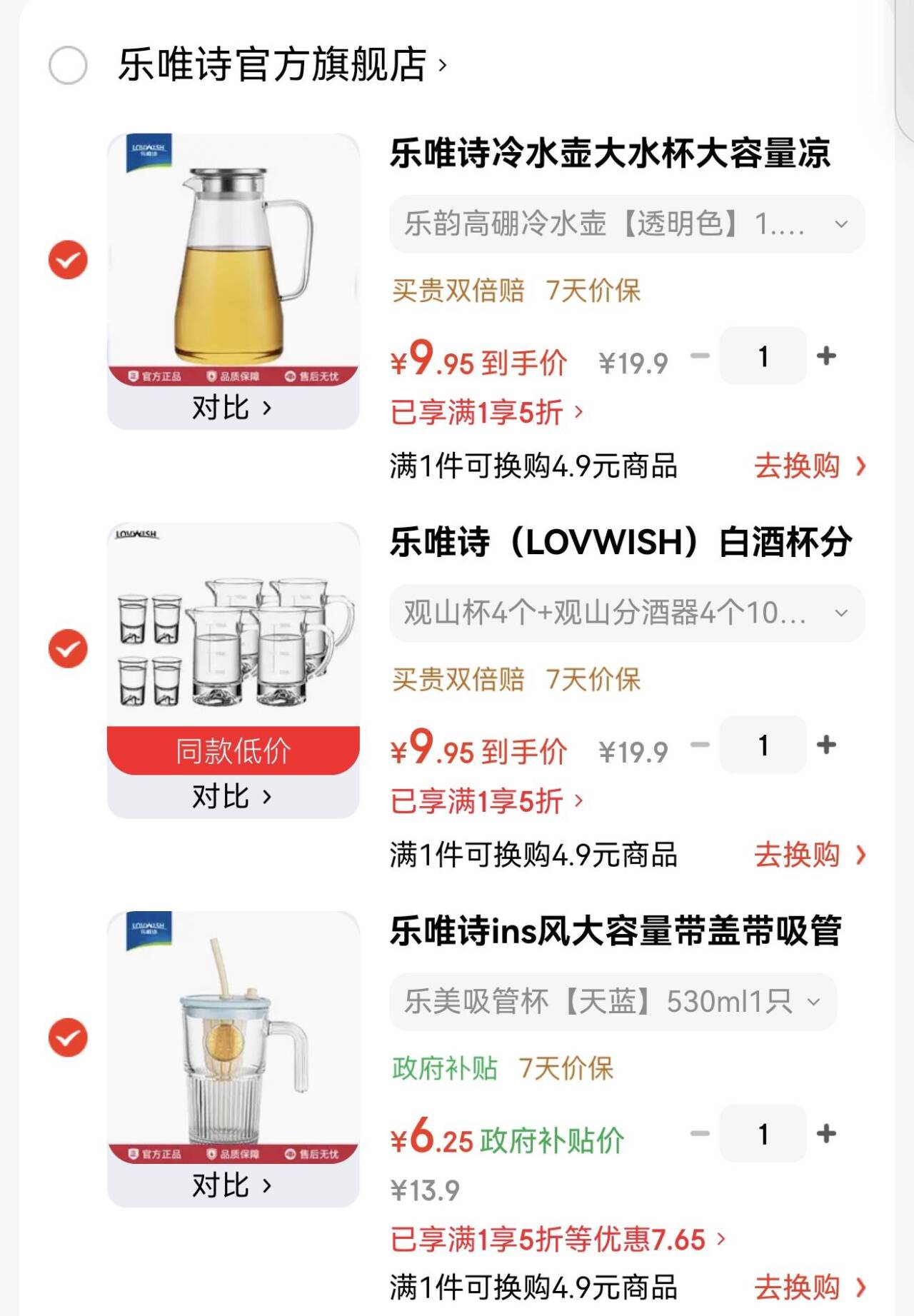View 已享满1享5折 details for 冷水壶
This screenshot has height=1316, width=914.
tap(486, 413)
